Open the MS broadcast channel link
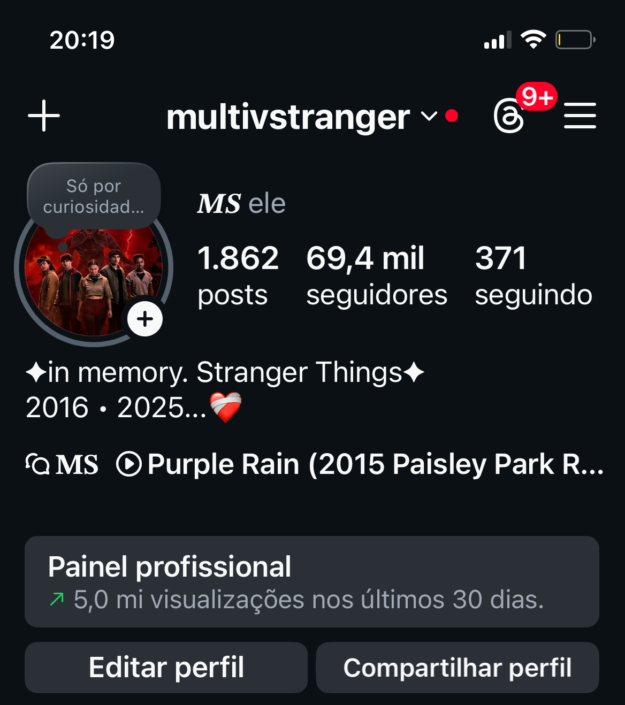This screenshot has height=705, width=625. coord(63,465)
